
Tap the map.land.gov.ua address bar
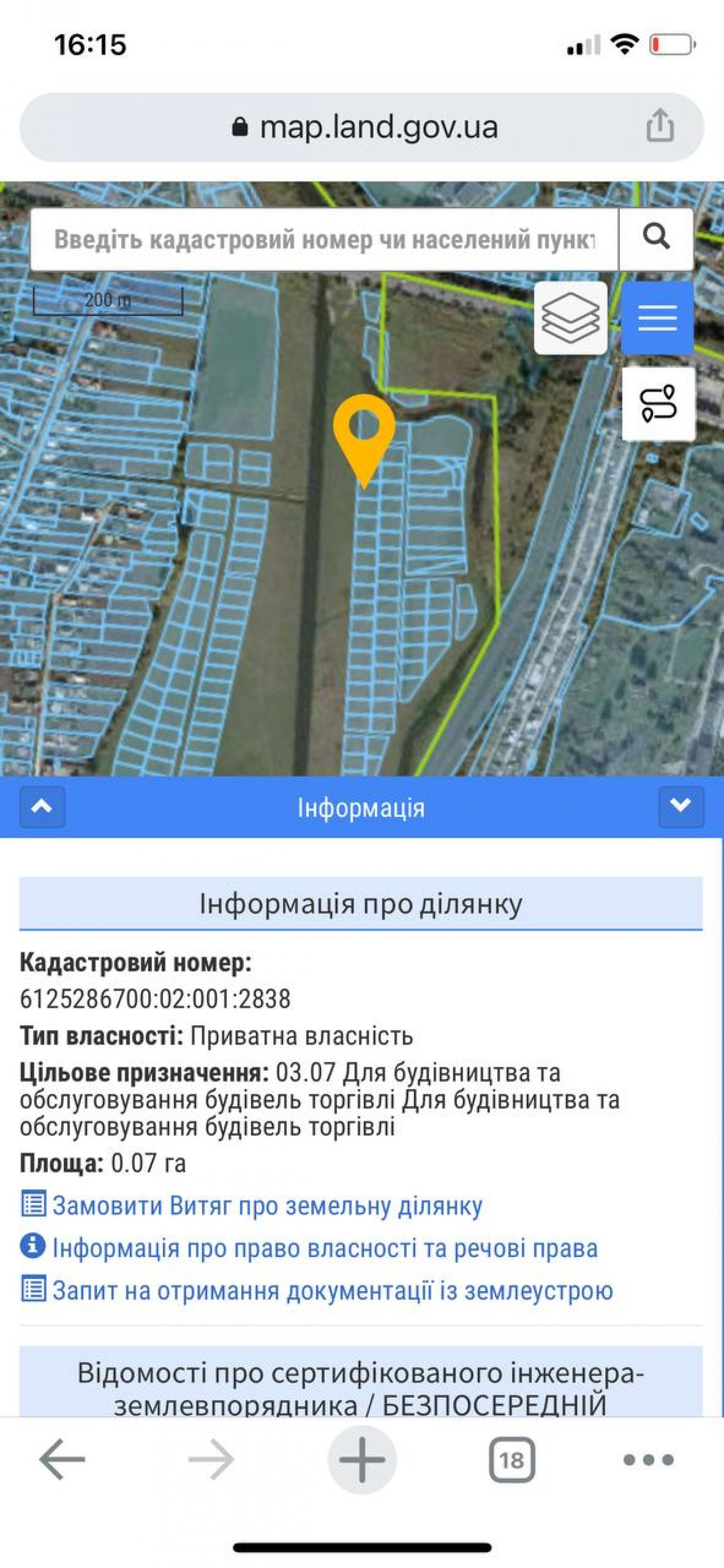(x=365, y=127)
